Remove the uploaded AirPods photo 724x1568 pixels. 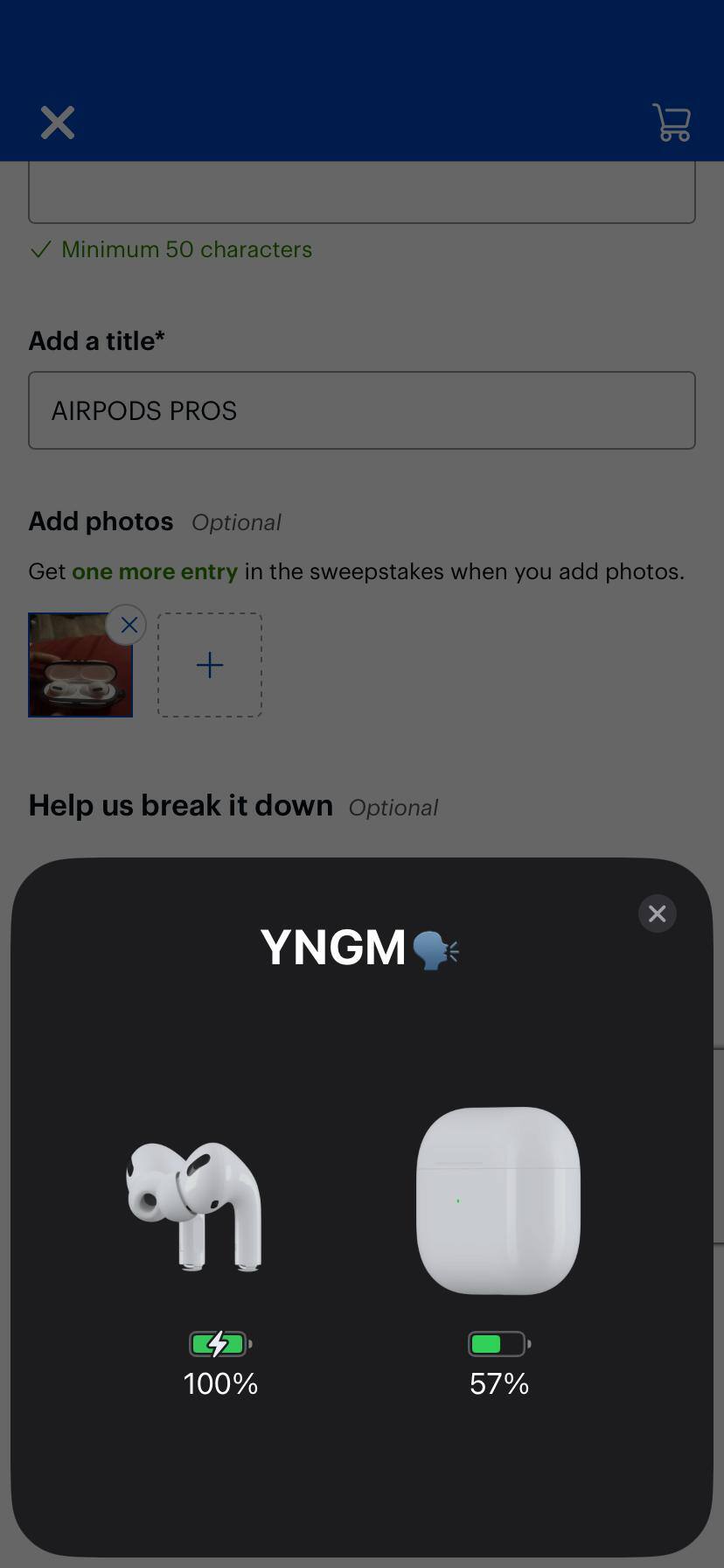tap(129, 625)
